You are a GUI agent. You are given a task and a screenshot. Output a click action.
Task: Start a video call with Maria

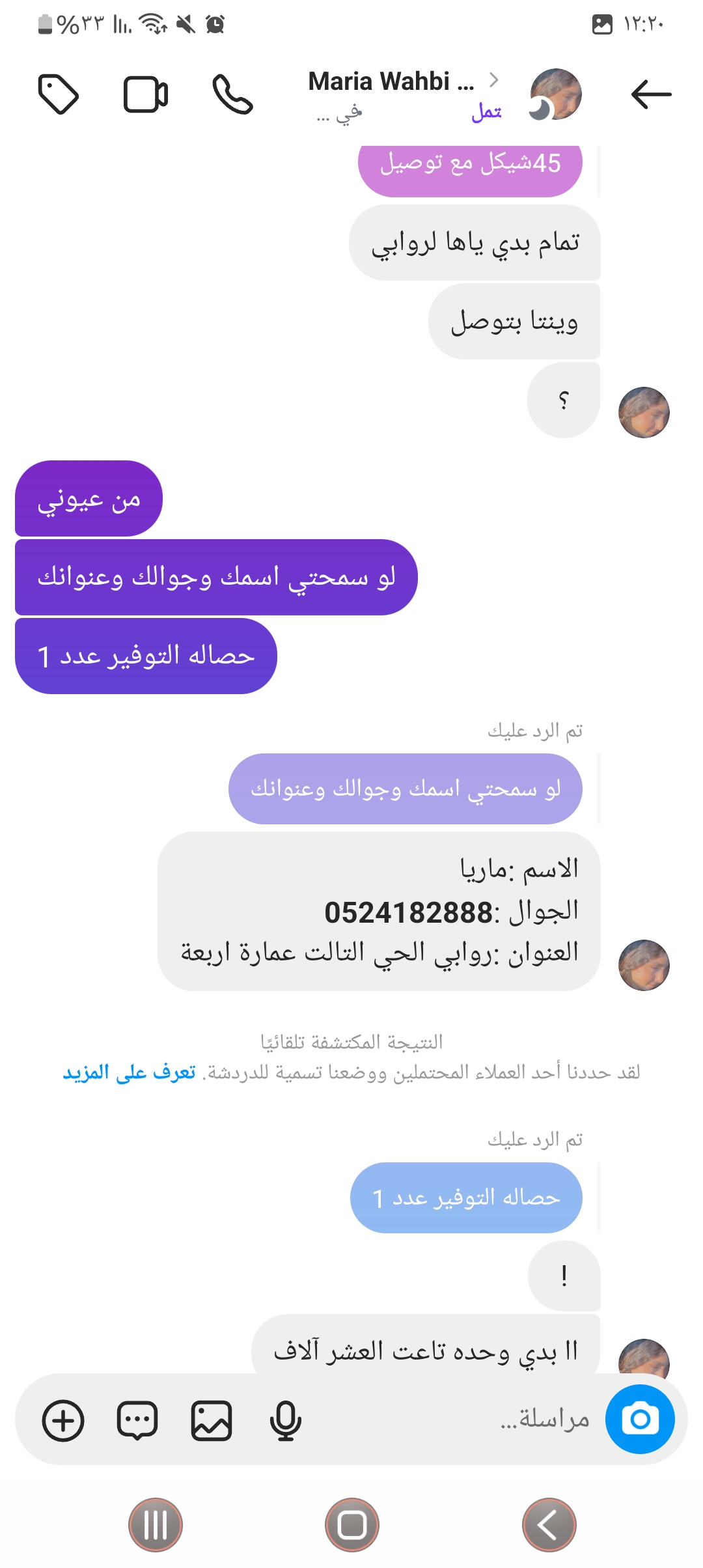pyautogui.click(x=146, y=95)
